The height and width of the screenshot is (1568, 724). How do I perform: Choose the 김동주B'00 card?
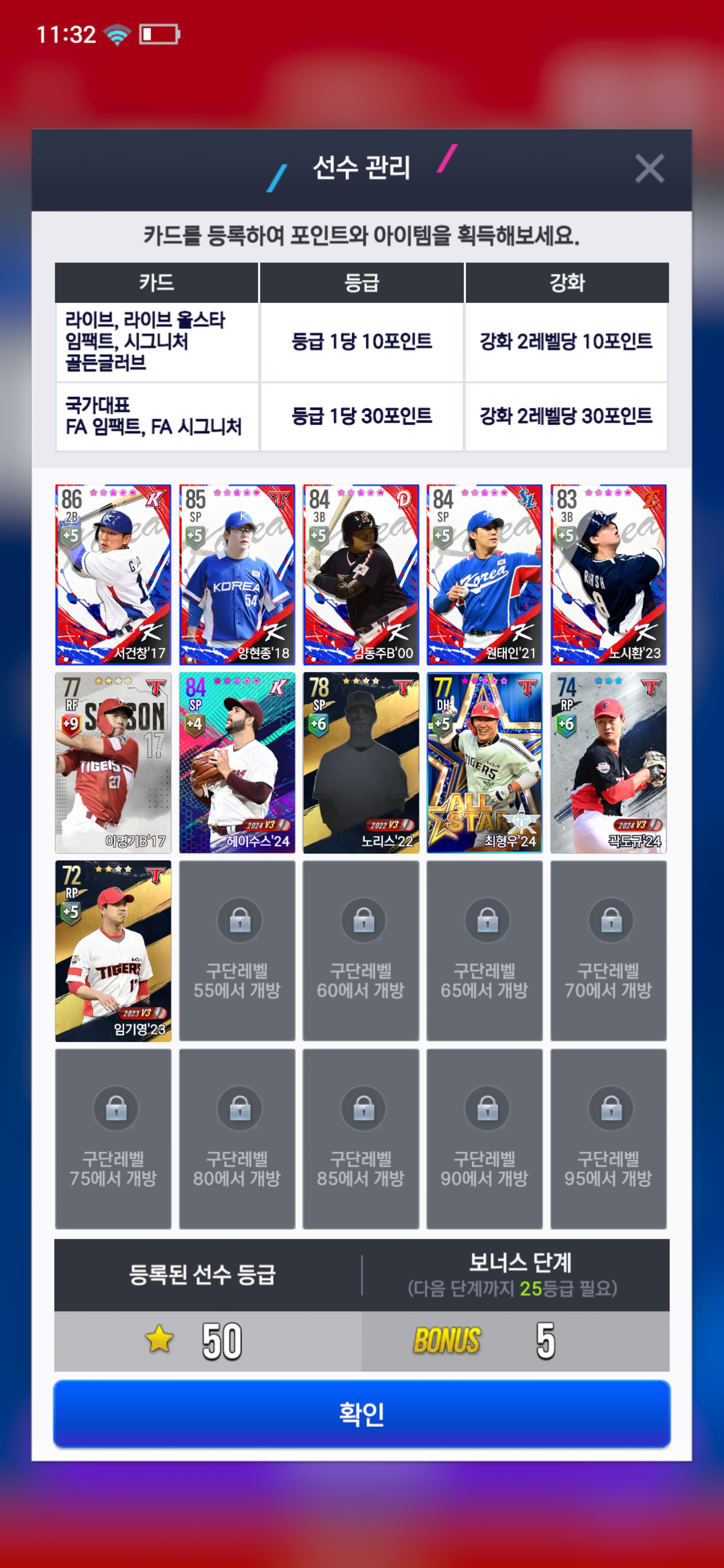point(360,574)
